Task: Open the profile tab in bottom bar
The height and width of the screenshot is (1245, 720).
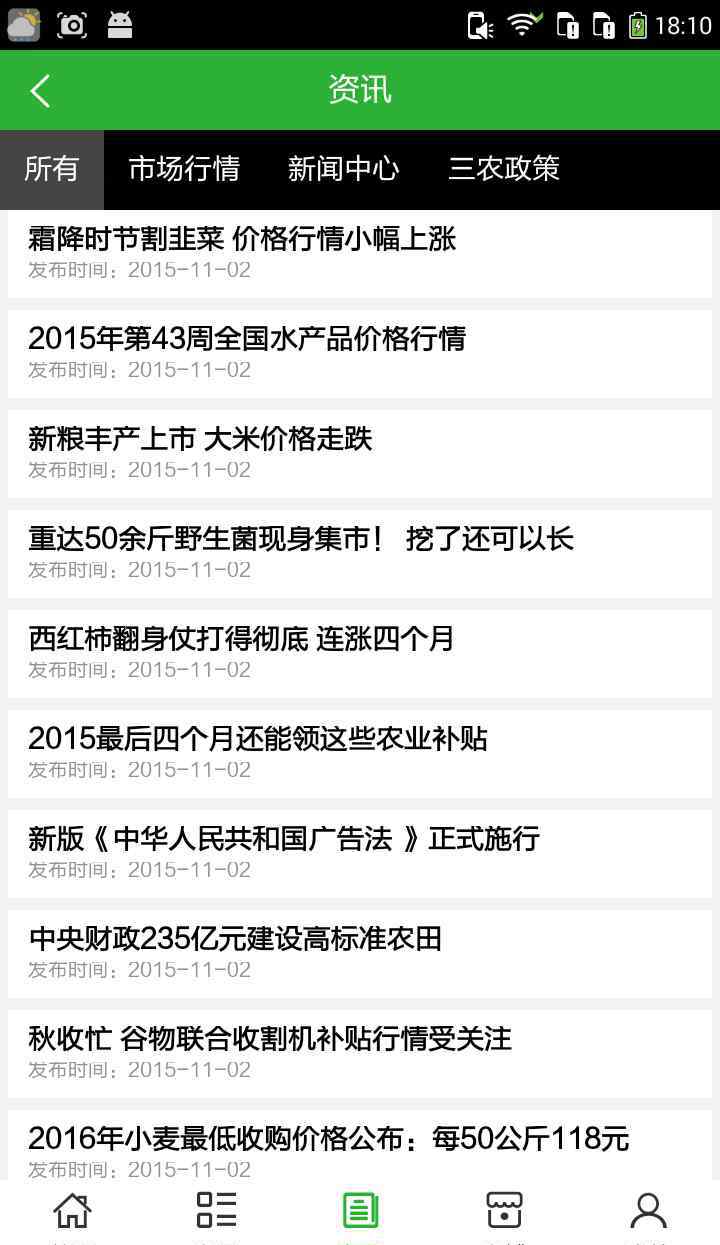Action: pyautogui.click(x=648, y=1212)
